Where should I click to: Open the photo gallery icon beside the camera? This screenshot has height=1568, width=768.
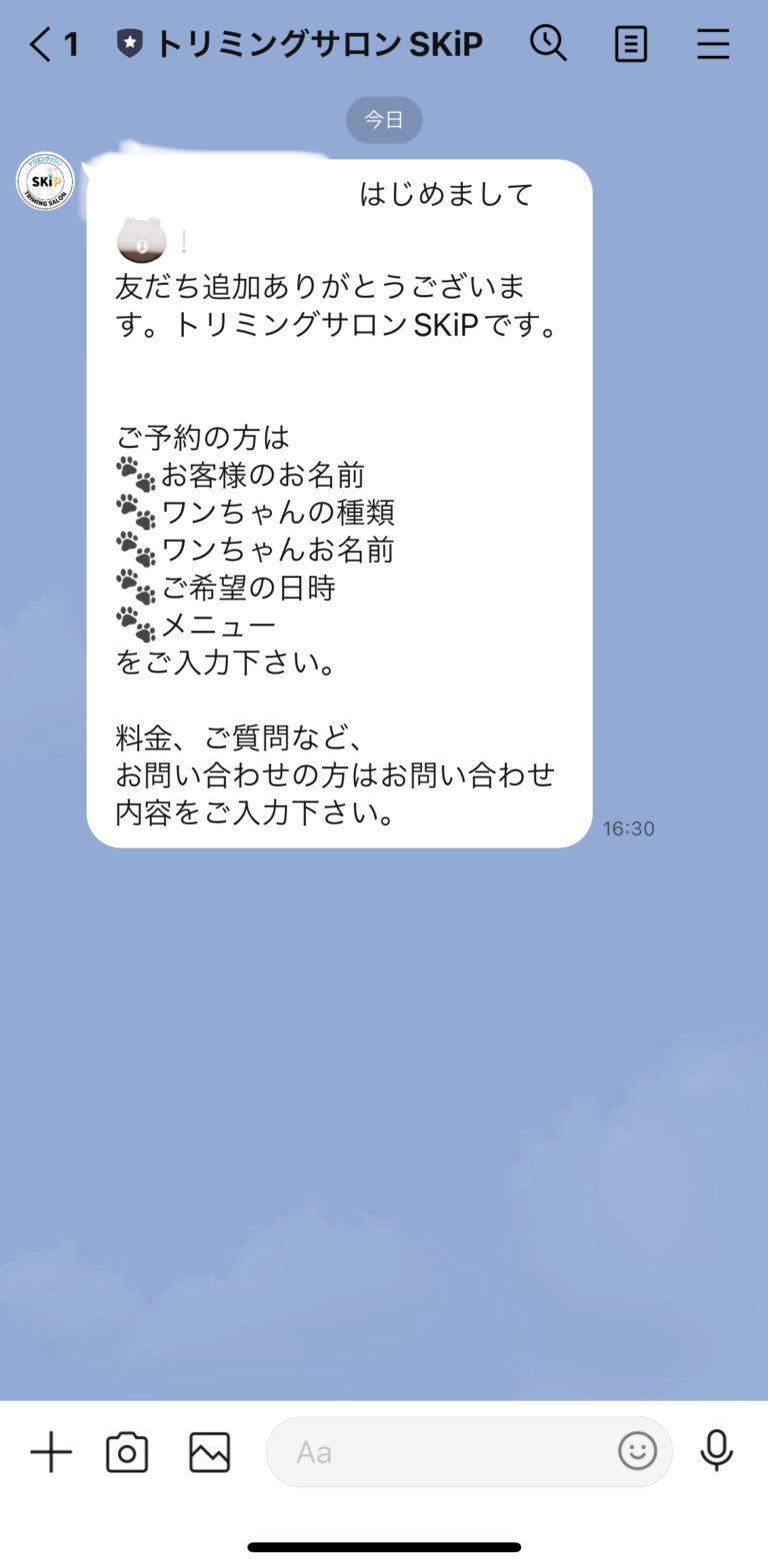click(x=208, y=1451)
